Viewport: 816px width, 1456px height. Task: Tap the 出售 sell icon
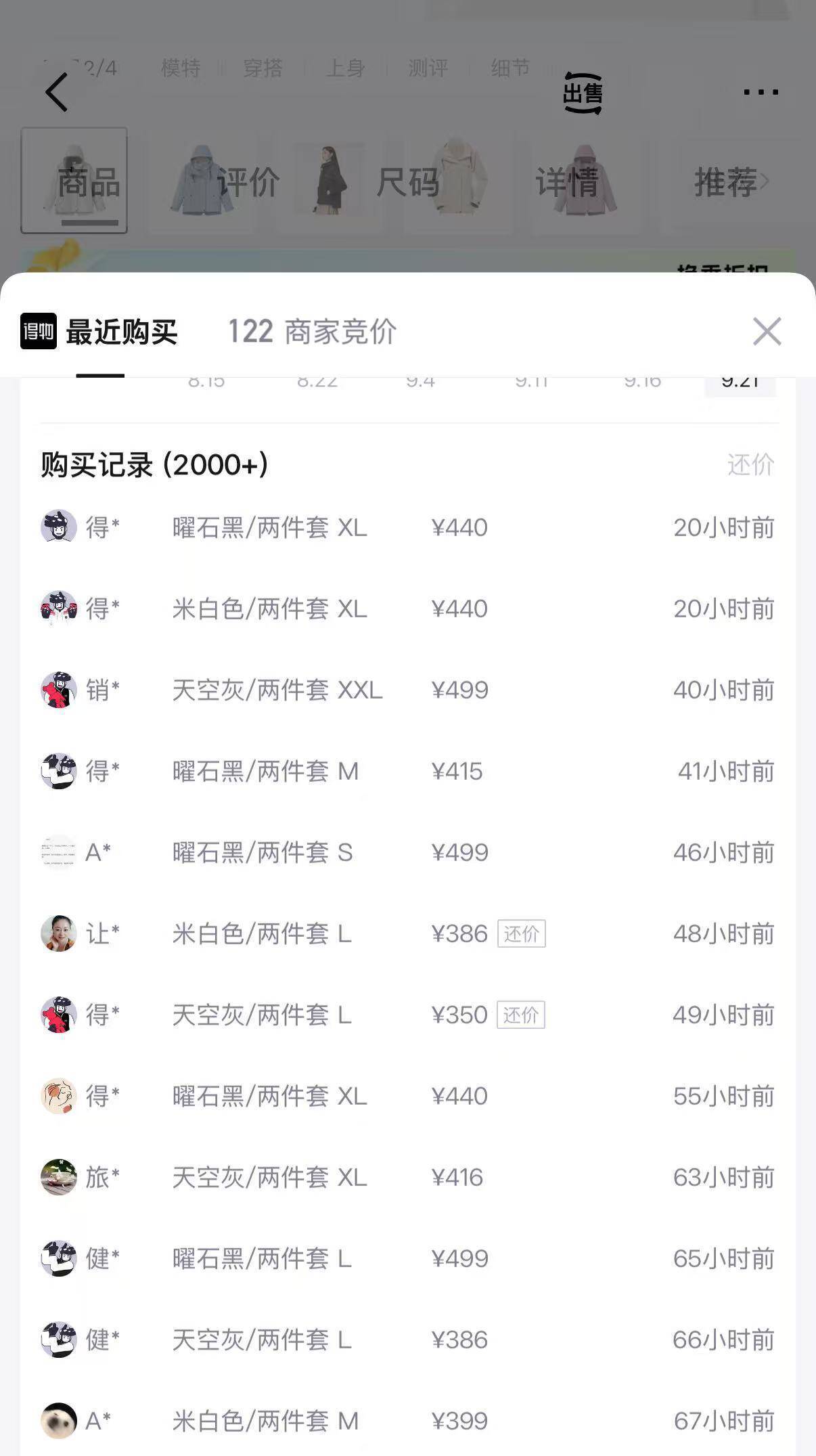[x=583, y=93]
